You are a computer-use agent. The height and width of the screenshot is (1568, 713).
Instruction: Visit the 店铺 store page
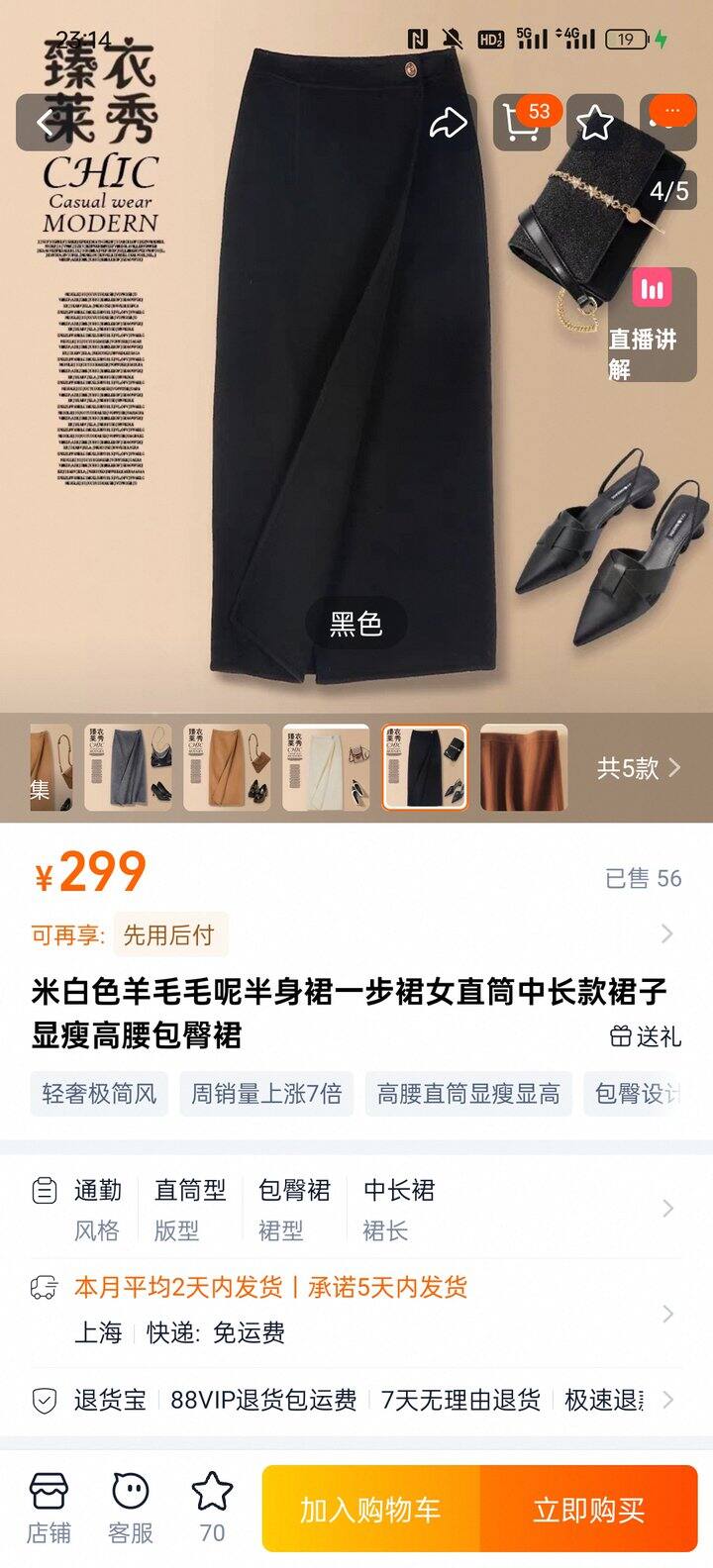click(x=49, y=1509)
